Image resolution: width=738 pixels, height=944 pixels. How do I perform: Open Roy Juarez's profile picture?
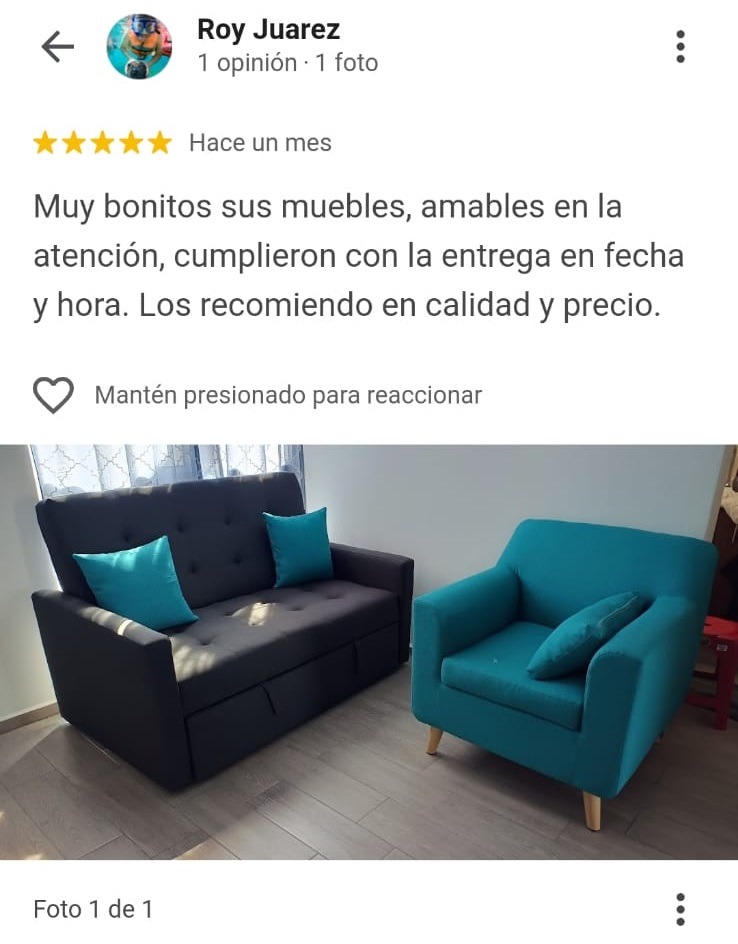coord(139,47)
